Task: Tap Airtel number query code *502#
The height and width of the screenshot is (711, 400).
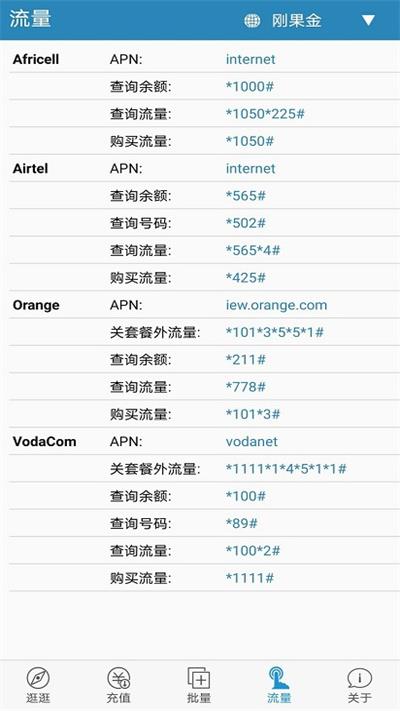Action: click(246, 223)
